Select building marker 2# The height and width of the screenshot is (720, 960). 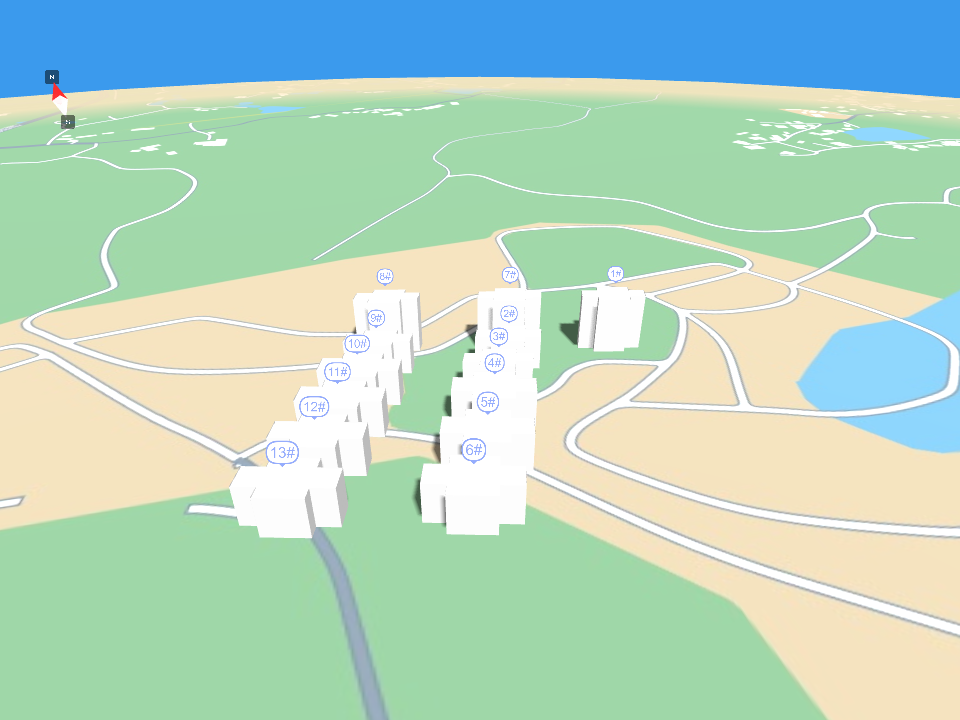tap(509, 314)
